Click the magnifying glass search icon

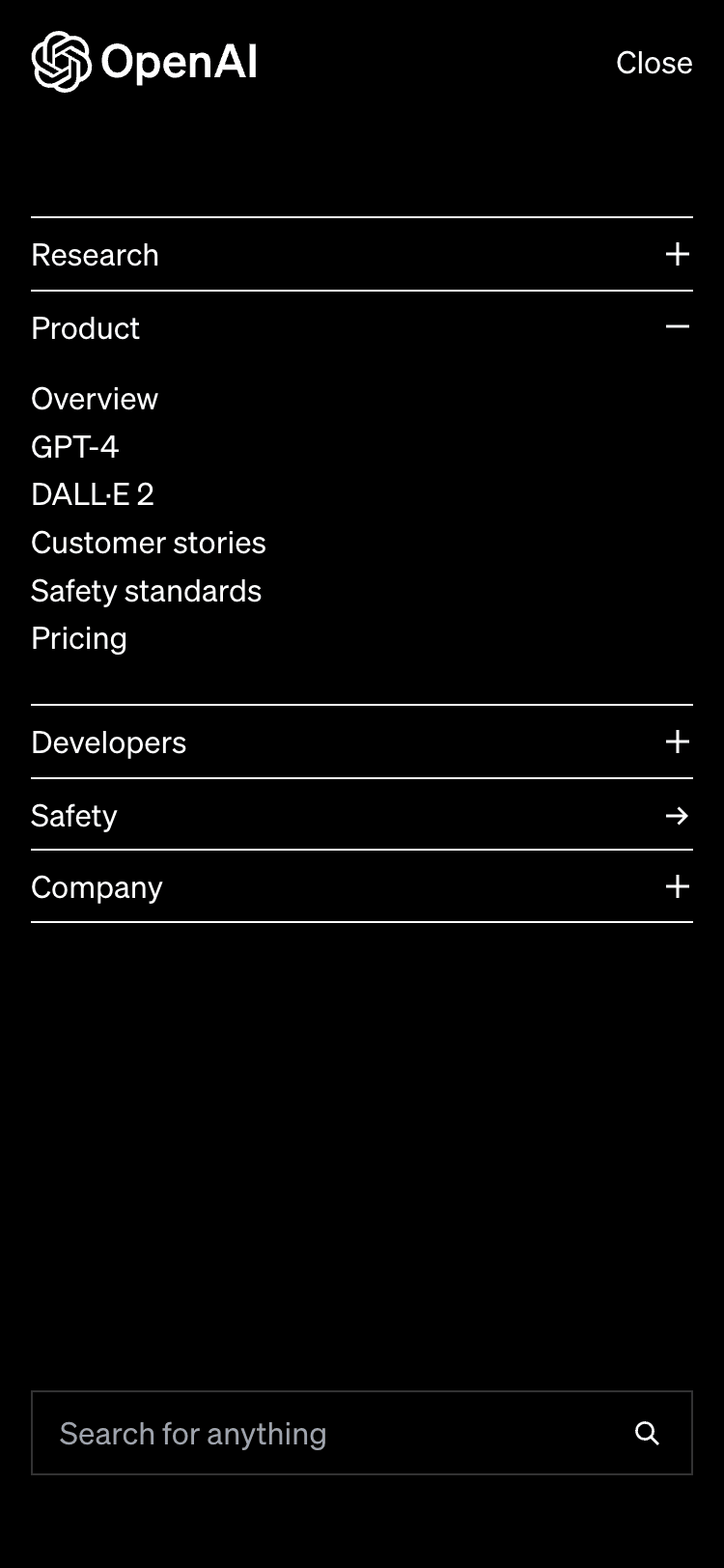pyautogui.click(x=647, y=1434)
